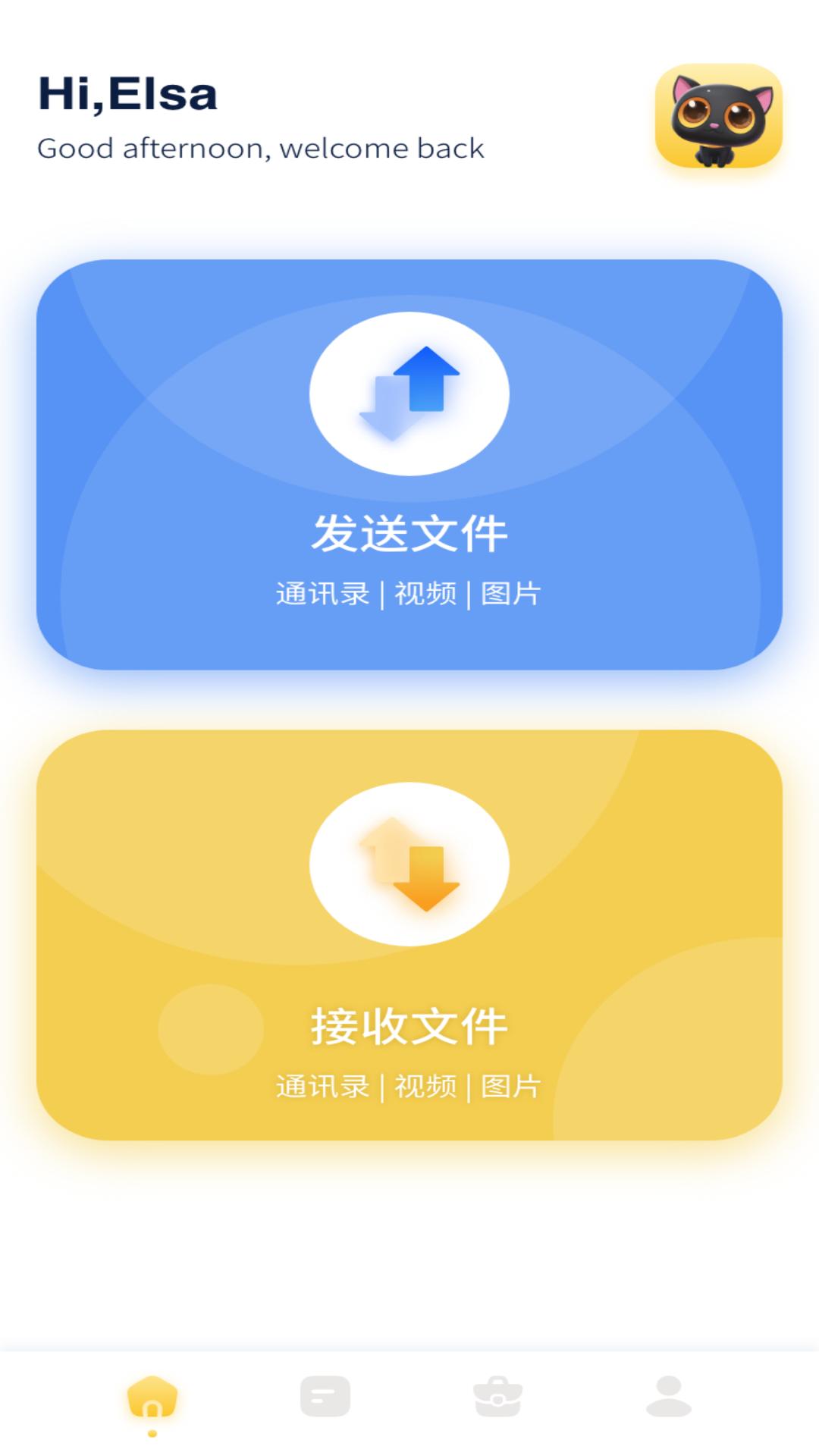Open the 接收文件 receive files card
The height and width of the screenshot is (1456, 819).
pos(409,934)
